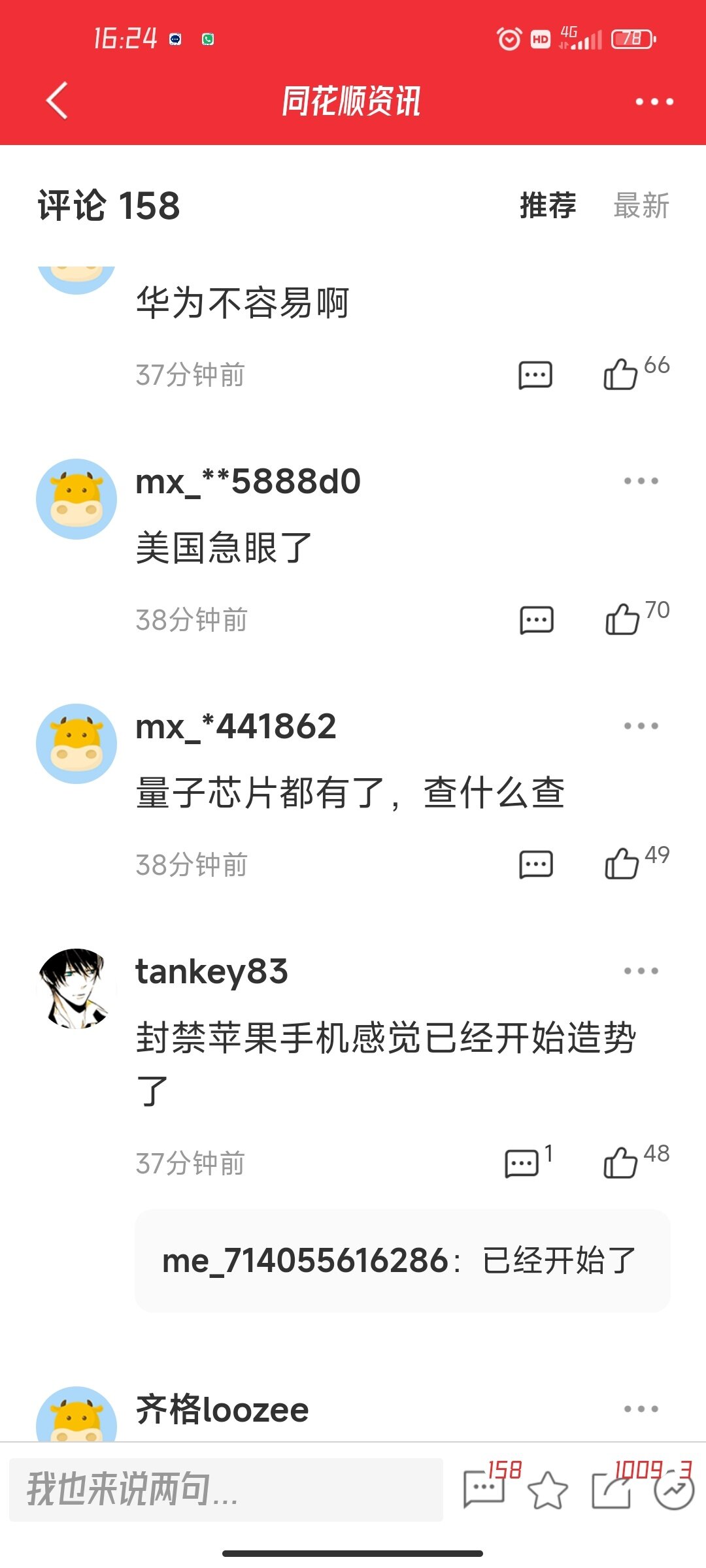Favorite this article with the star icon
The width and height of the screenshot is (706, 1568).
pos(547,1491)
